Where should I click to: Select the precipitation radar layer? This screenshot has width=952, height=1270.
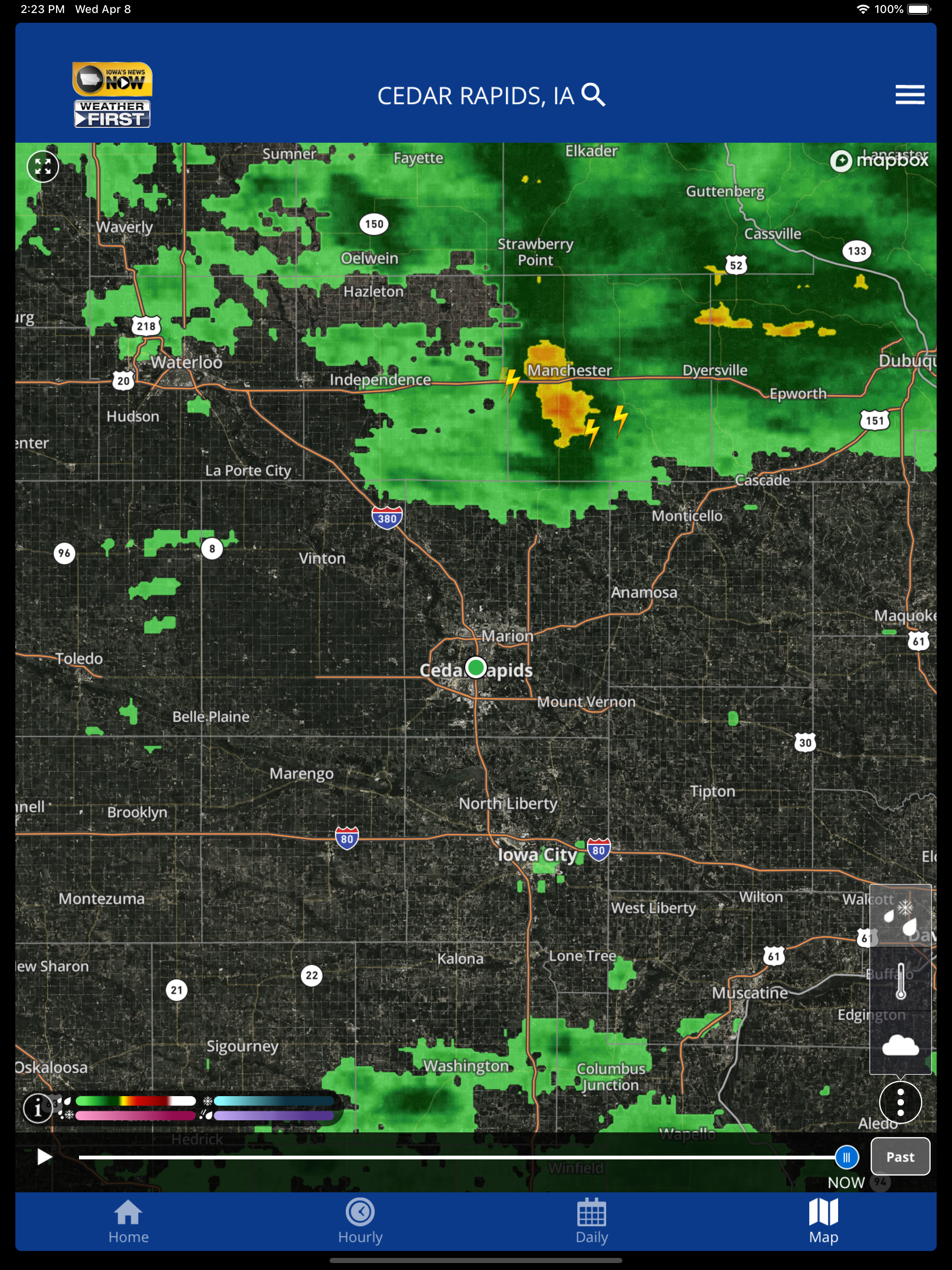900,916
